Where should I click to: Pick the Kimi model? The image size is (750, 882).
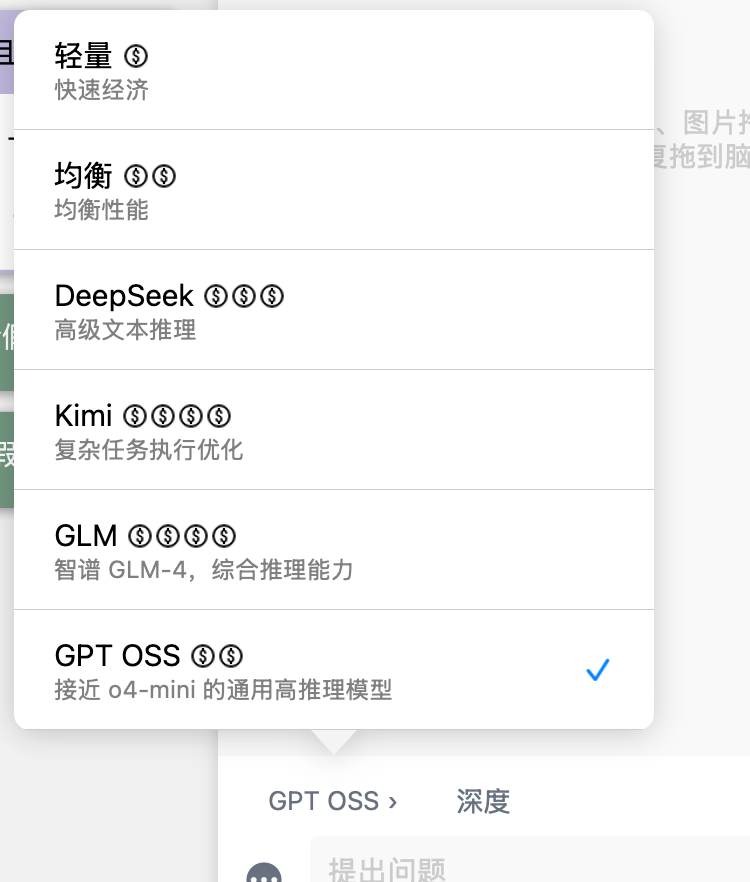click(x=333, y=430)
